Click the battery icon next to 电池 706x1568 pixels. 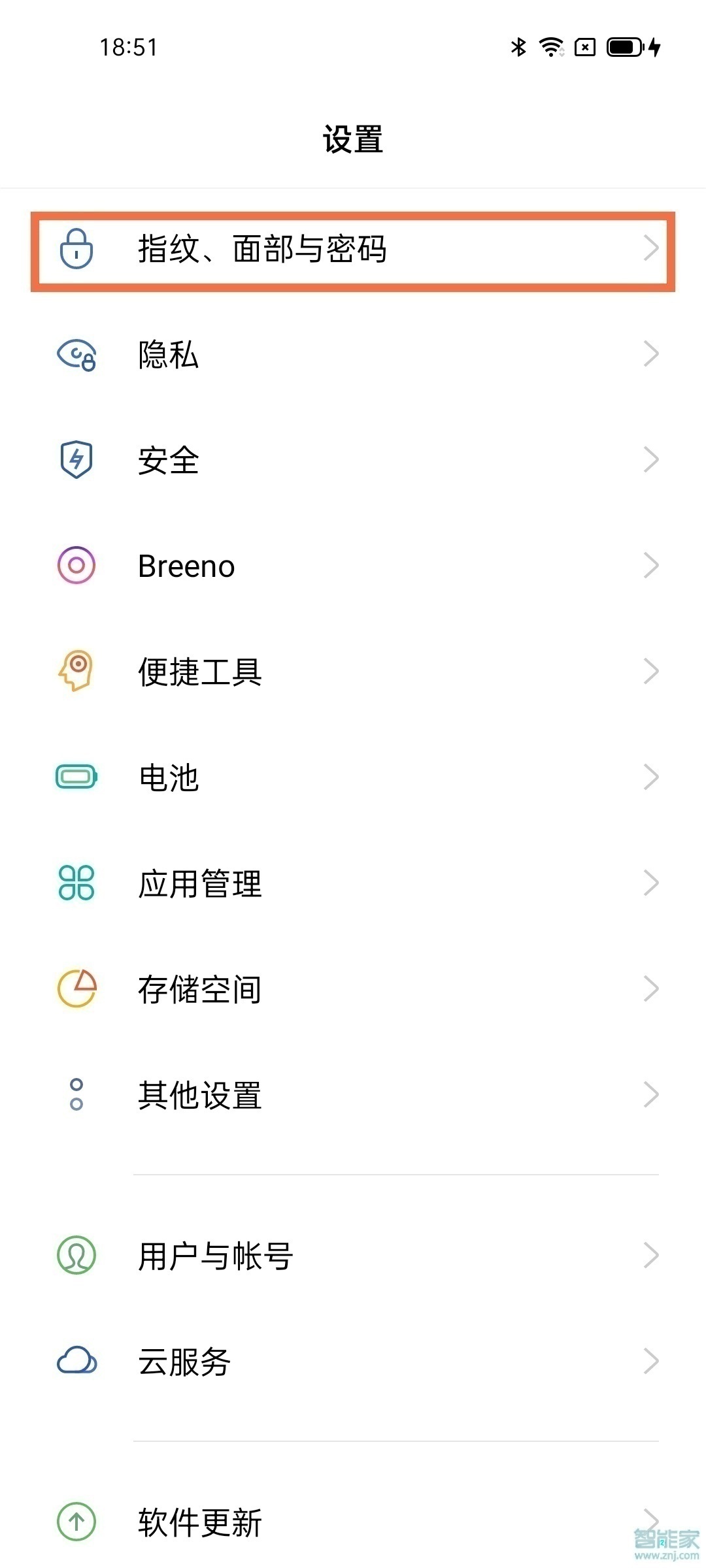[76, 777]
